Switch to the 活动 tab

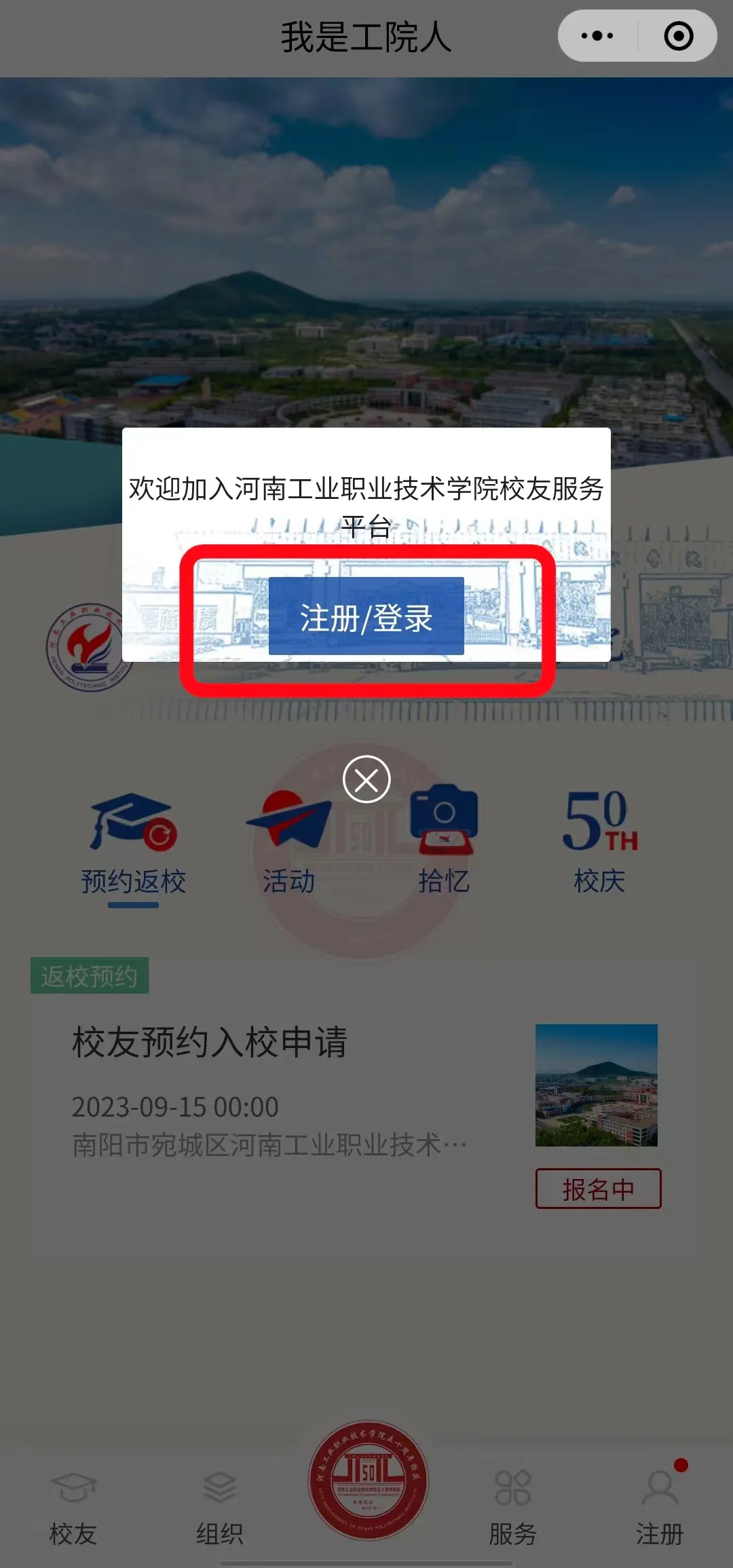click(289, 843)
